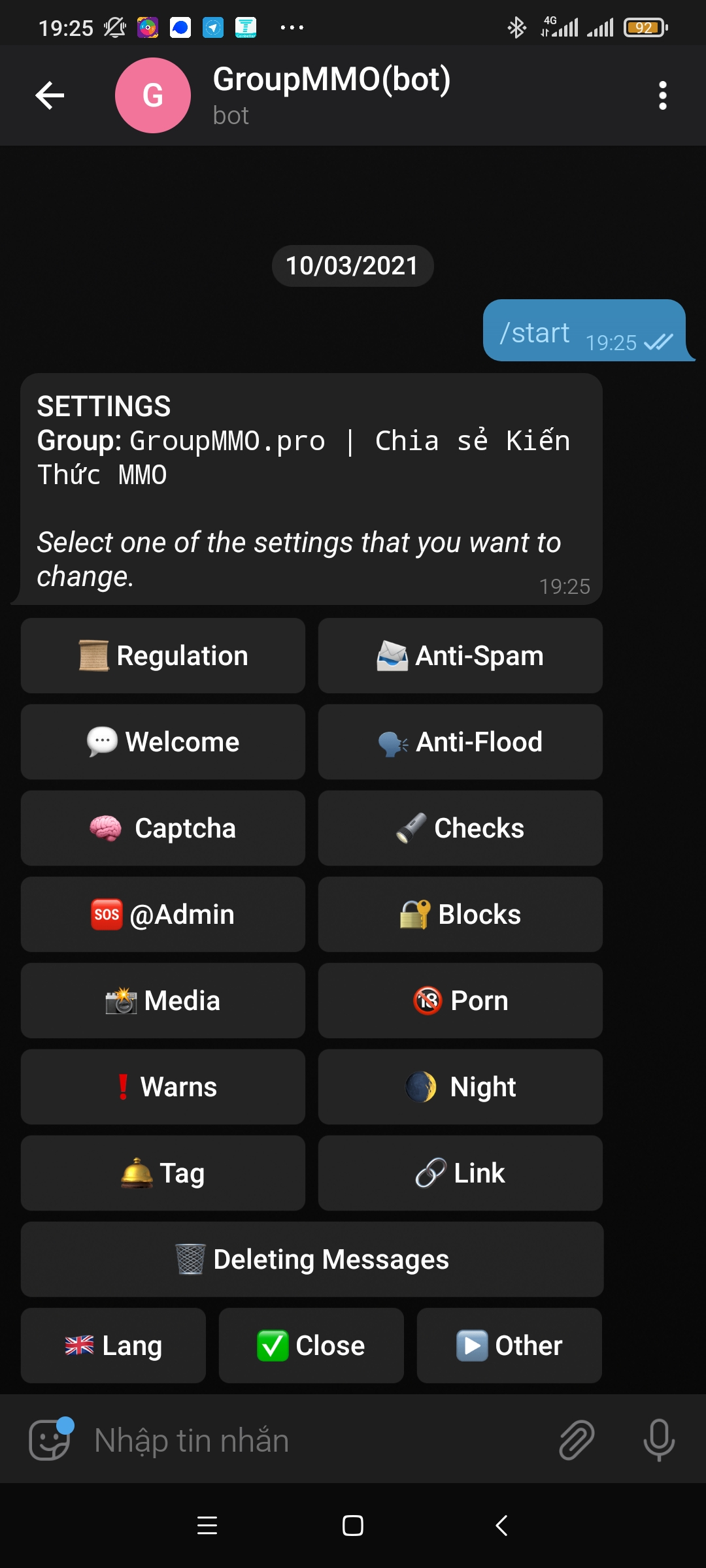This screenshot has height=1568, width=706.
Task: Go back from the GroupMMO bot chat
Action: [x=50, y=95]
